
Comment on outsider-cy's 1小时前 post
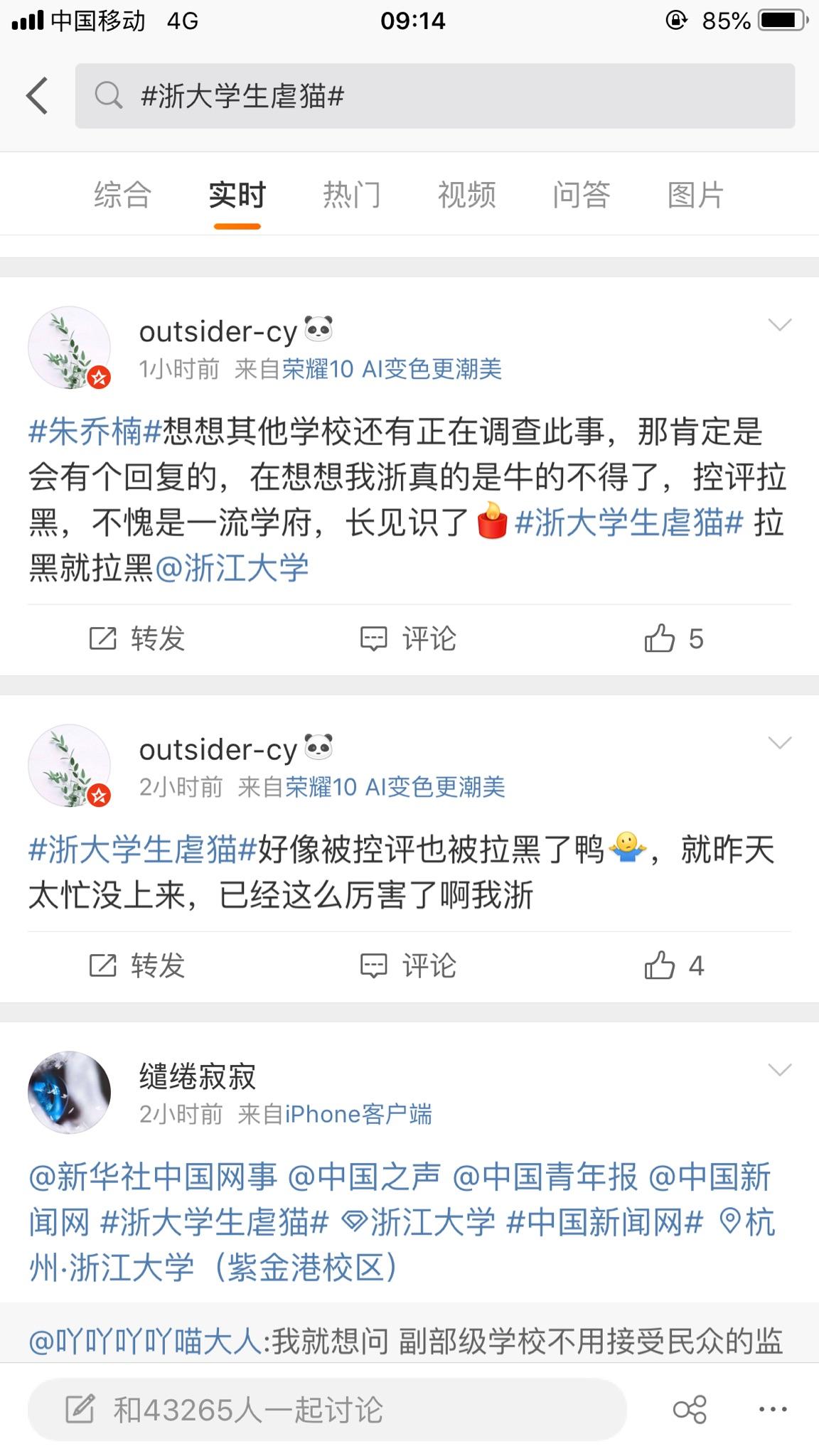pos(408,638)
